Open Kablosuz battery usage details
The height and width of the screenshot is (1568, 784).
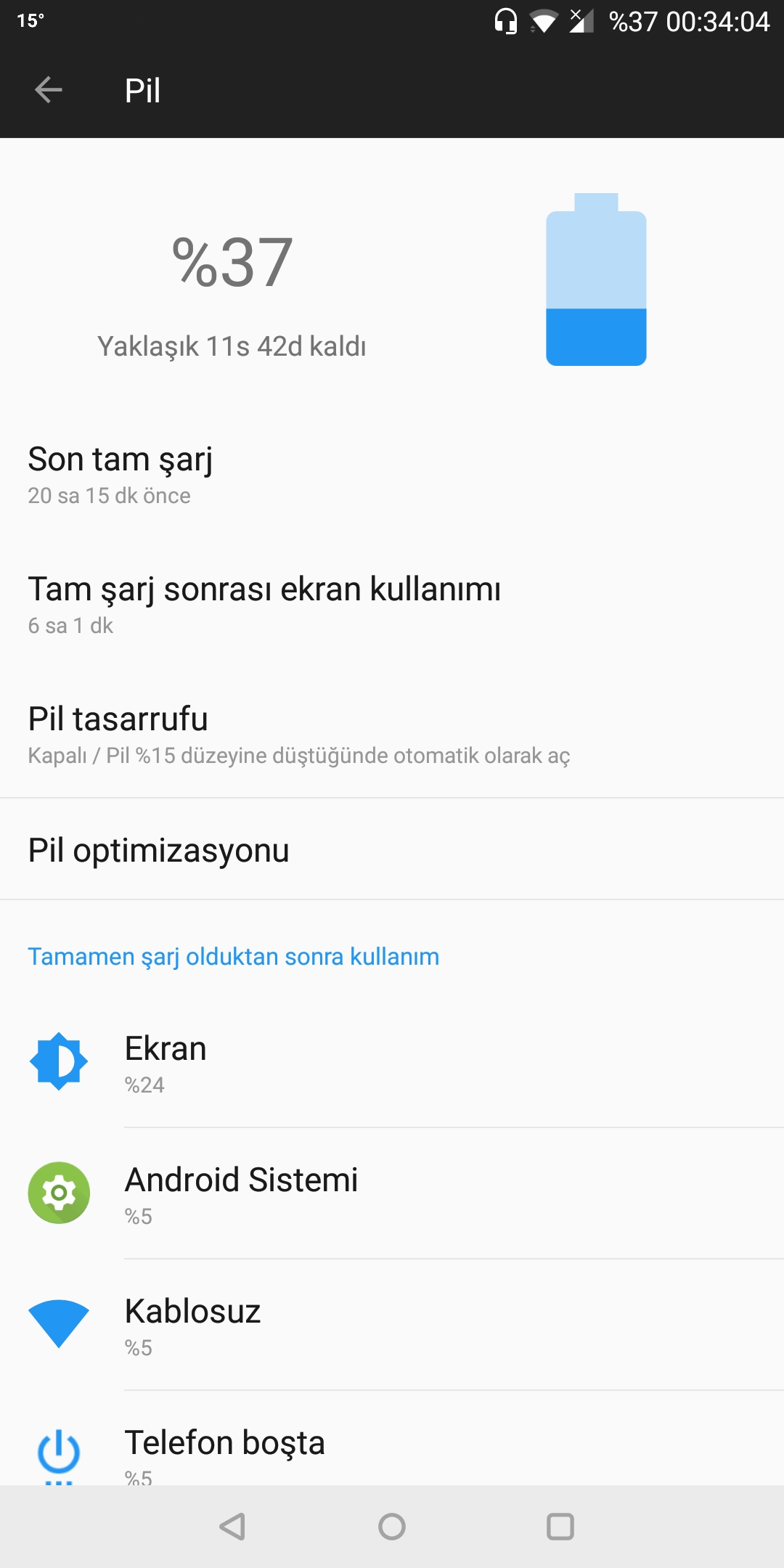click(x=392, y=1325)
